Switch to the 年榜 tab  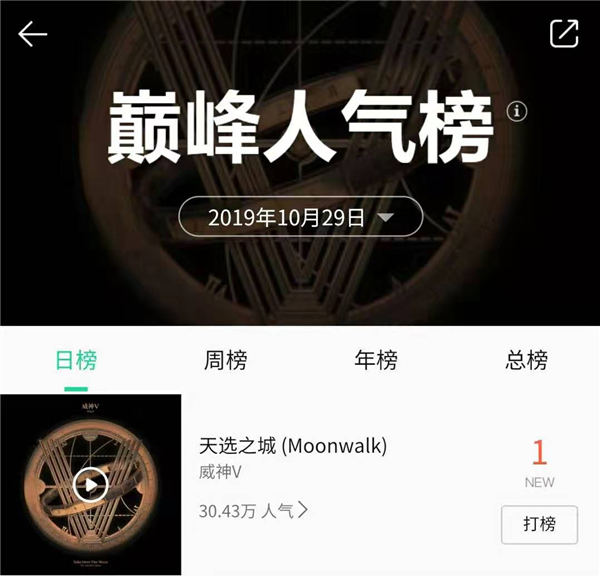pyautogui.click(x=376, y=360)
